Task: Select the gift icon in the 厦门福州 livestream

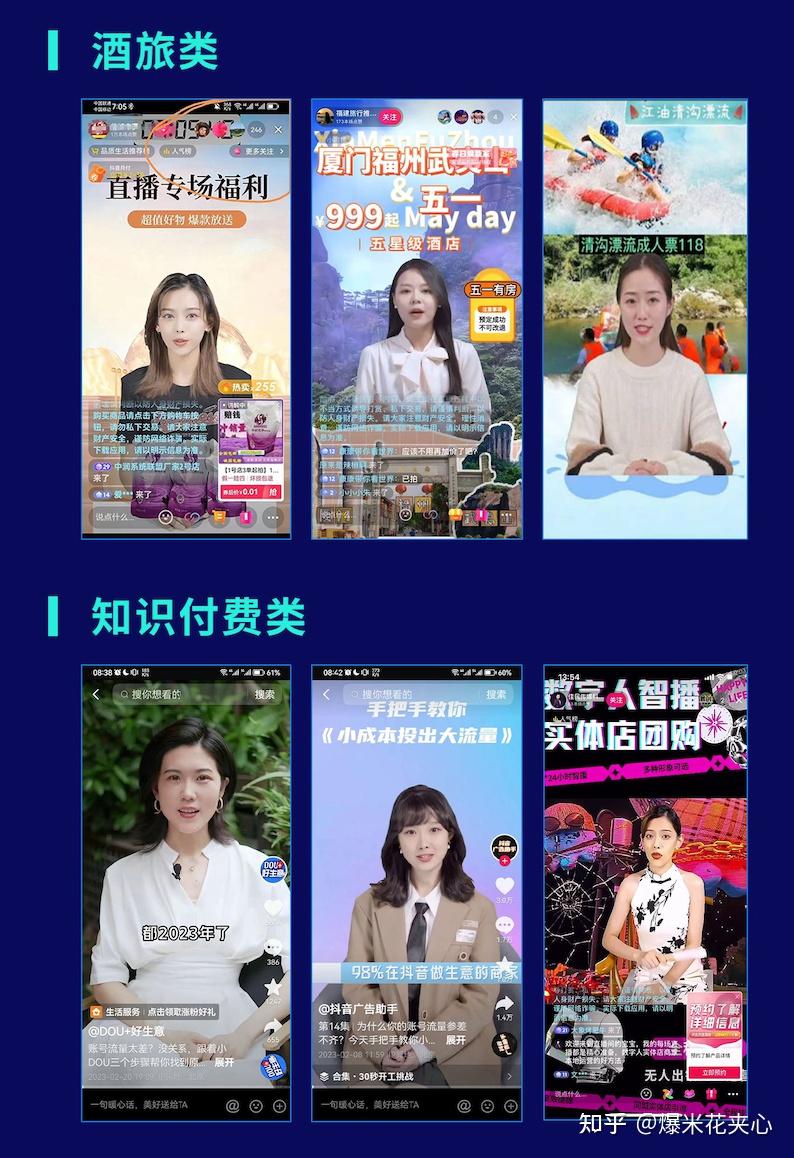Action: 455,515
